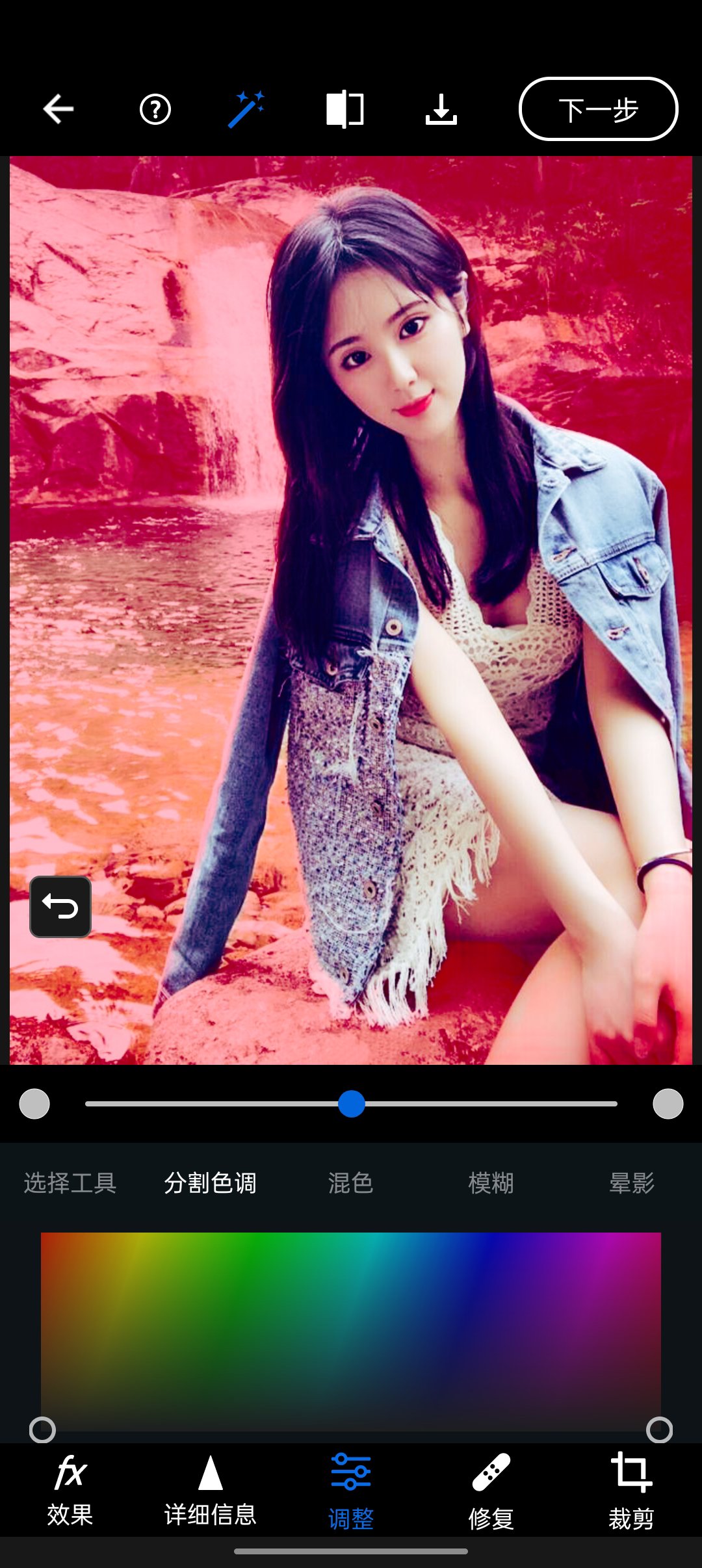
Task: Tap the middle of the adjustment slider
Action: [x=352, y=1104]
